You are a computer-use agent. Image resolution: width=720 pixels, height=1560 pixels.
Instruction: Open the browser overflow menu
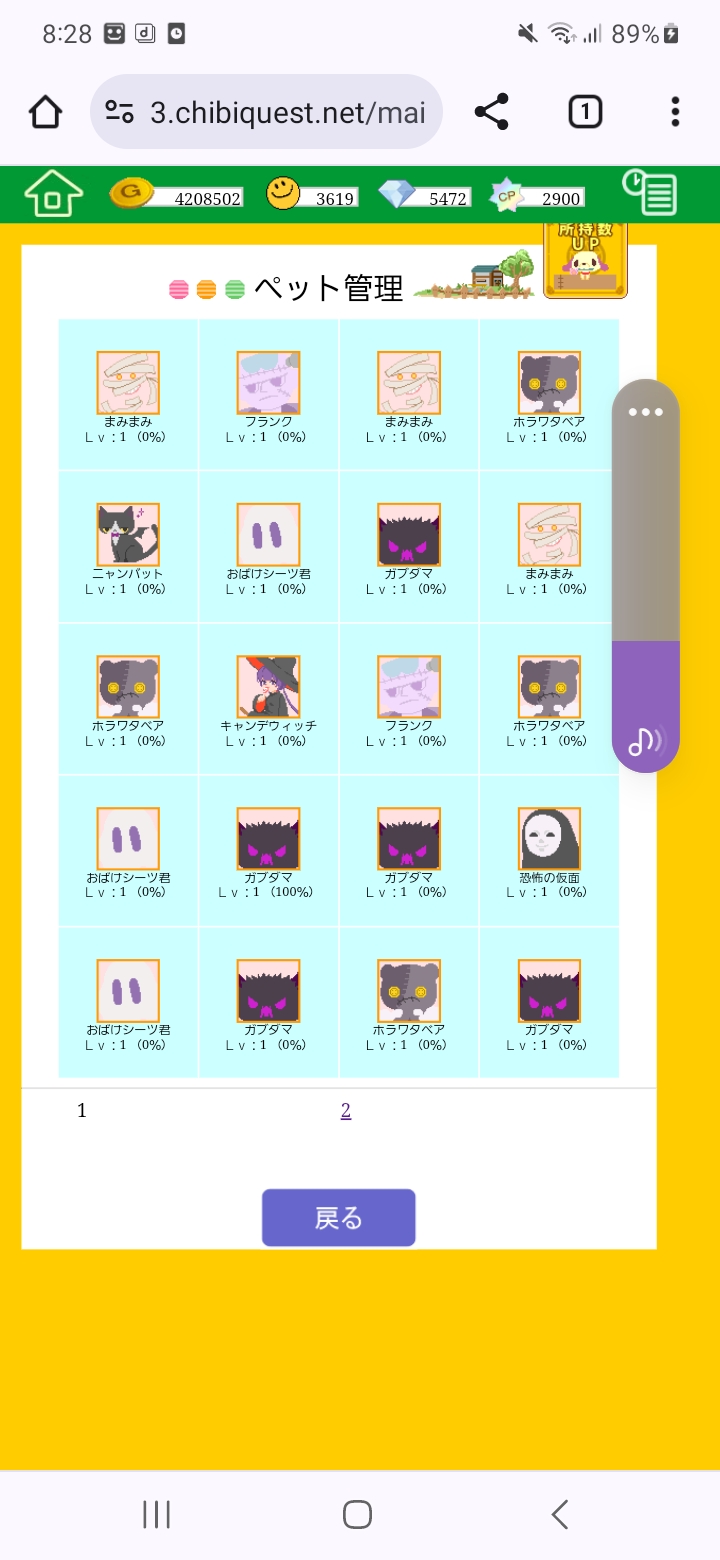(676, 112)
